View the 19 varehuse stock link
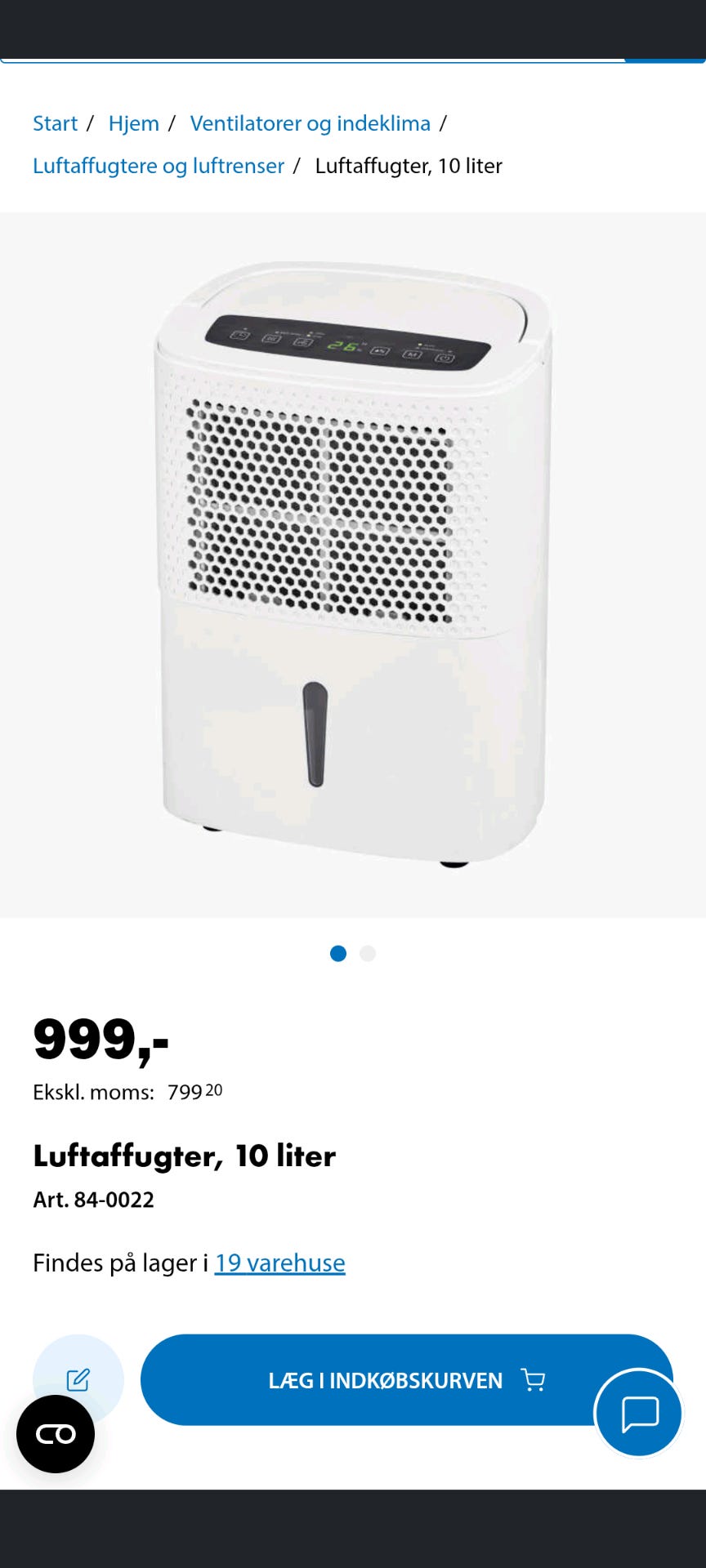 click(x=279, y=1263)
